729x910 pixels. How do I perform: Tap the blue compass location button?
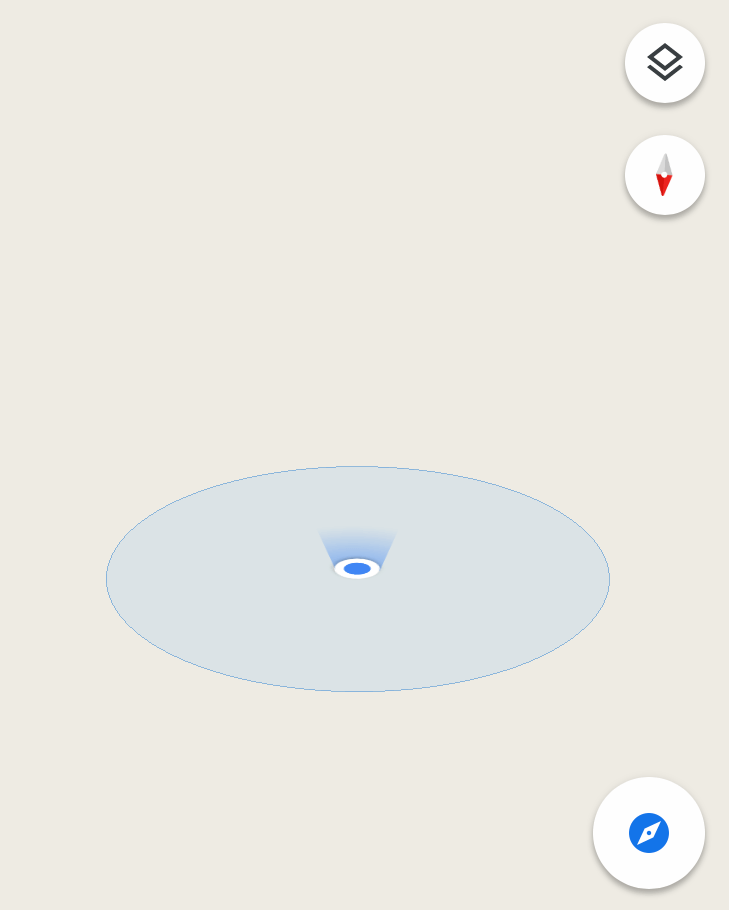648,832
